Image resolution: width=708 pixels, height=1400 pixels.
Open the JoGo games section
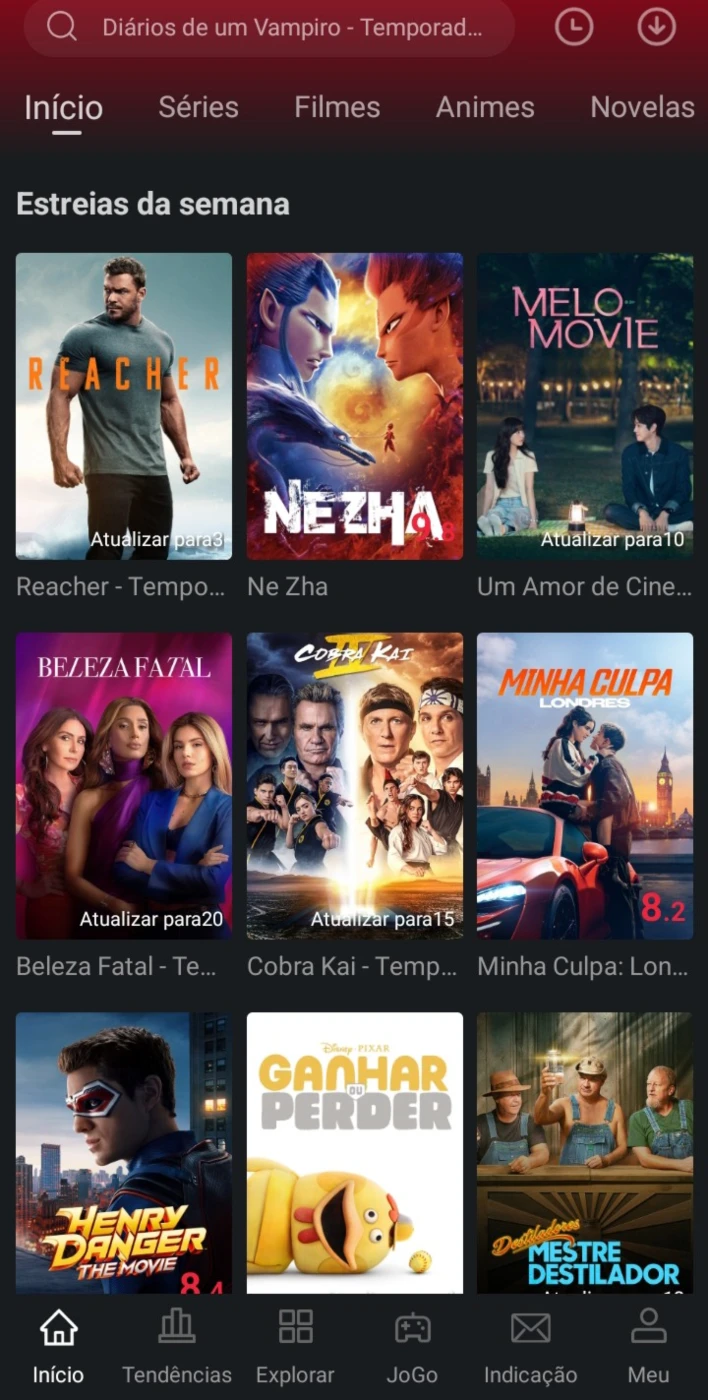tap(412, 1346)
